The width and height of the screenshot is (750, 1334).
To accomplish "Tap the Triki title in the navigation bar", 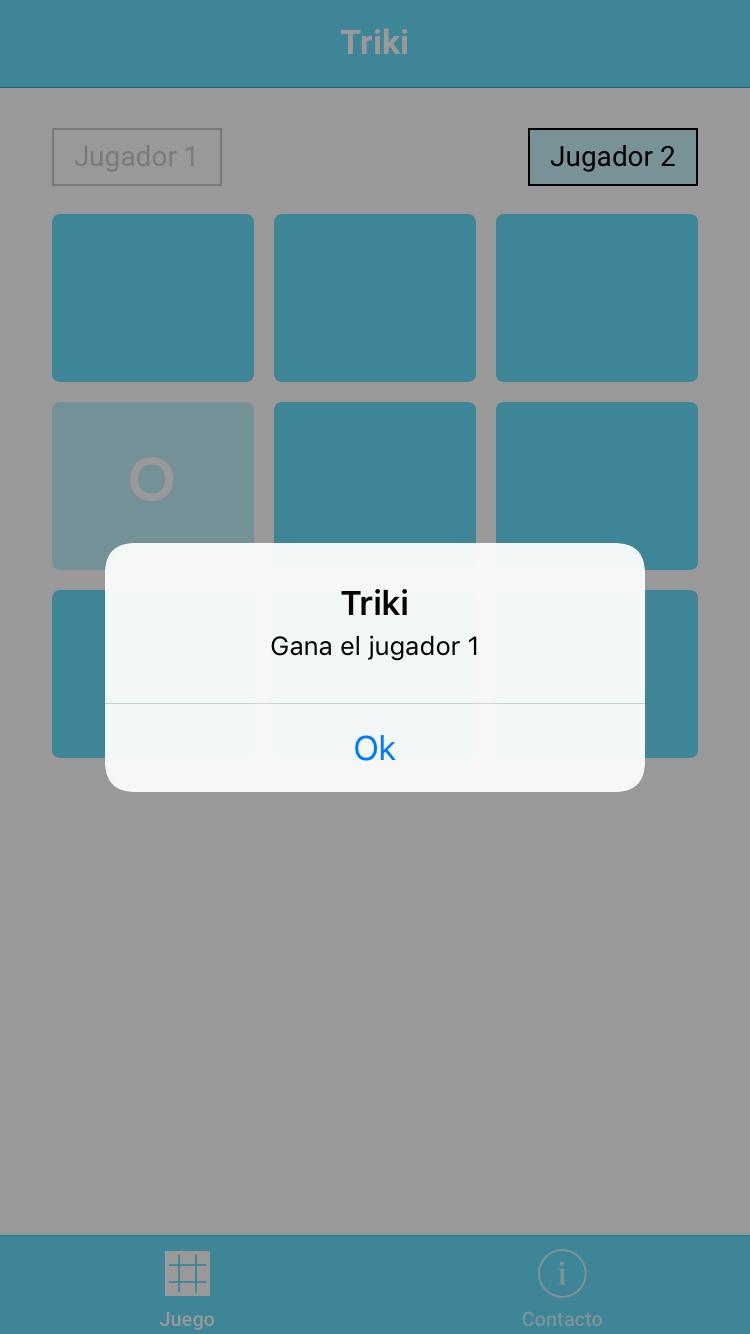I will [x=374, y=42].
